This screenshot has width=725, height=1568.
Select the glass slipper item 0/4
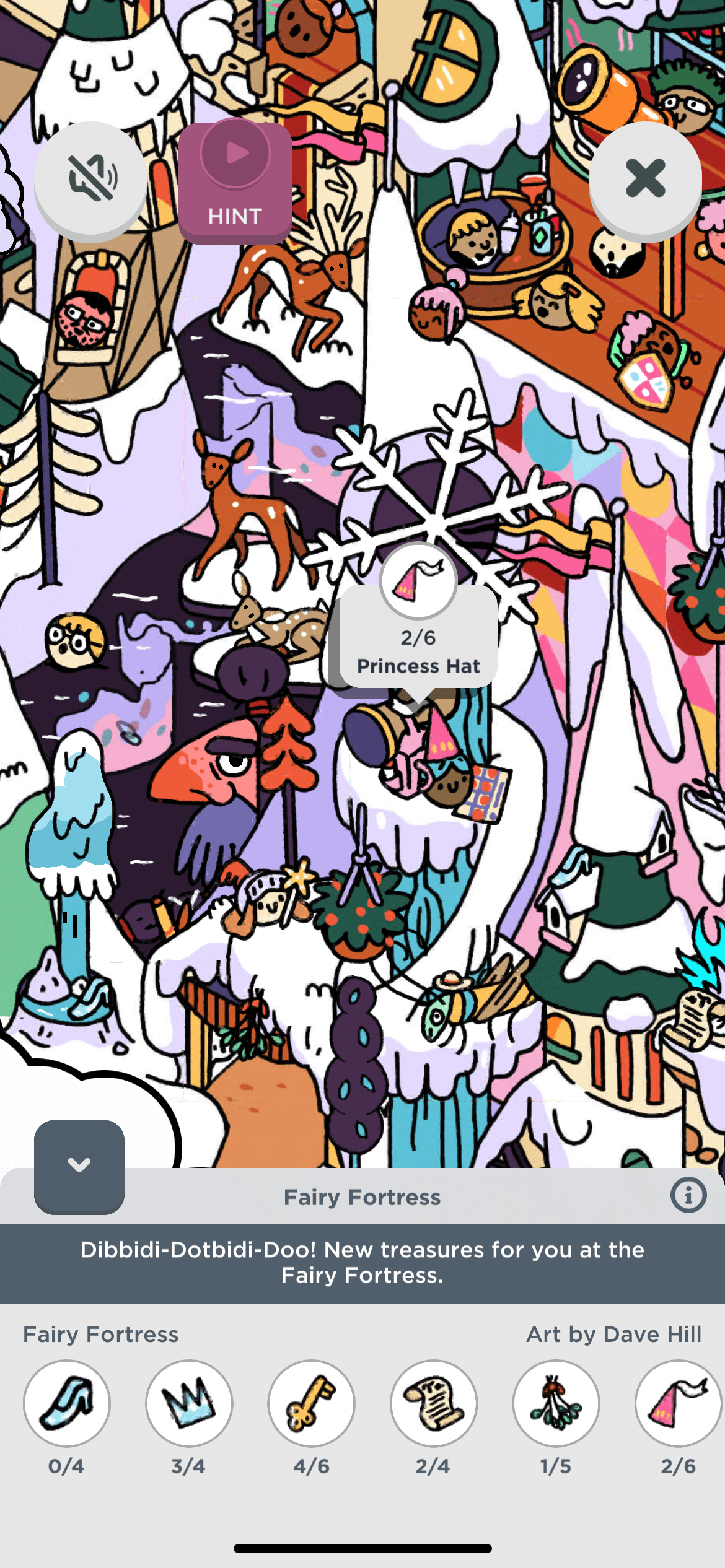(67, 1403)
